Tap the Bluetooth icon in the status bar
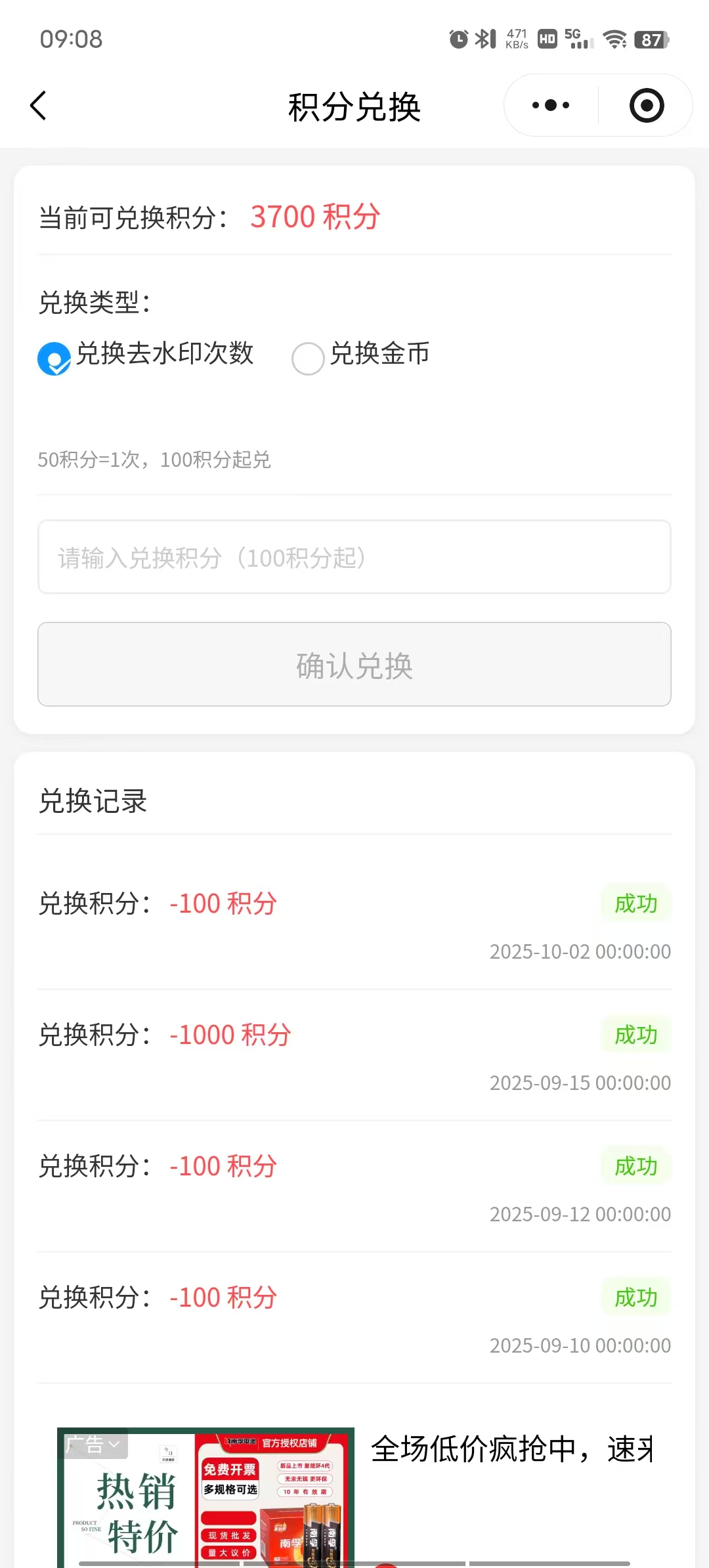Viewport: 709px width, 1568px height. [484, 39]
